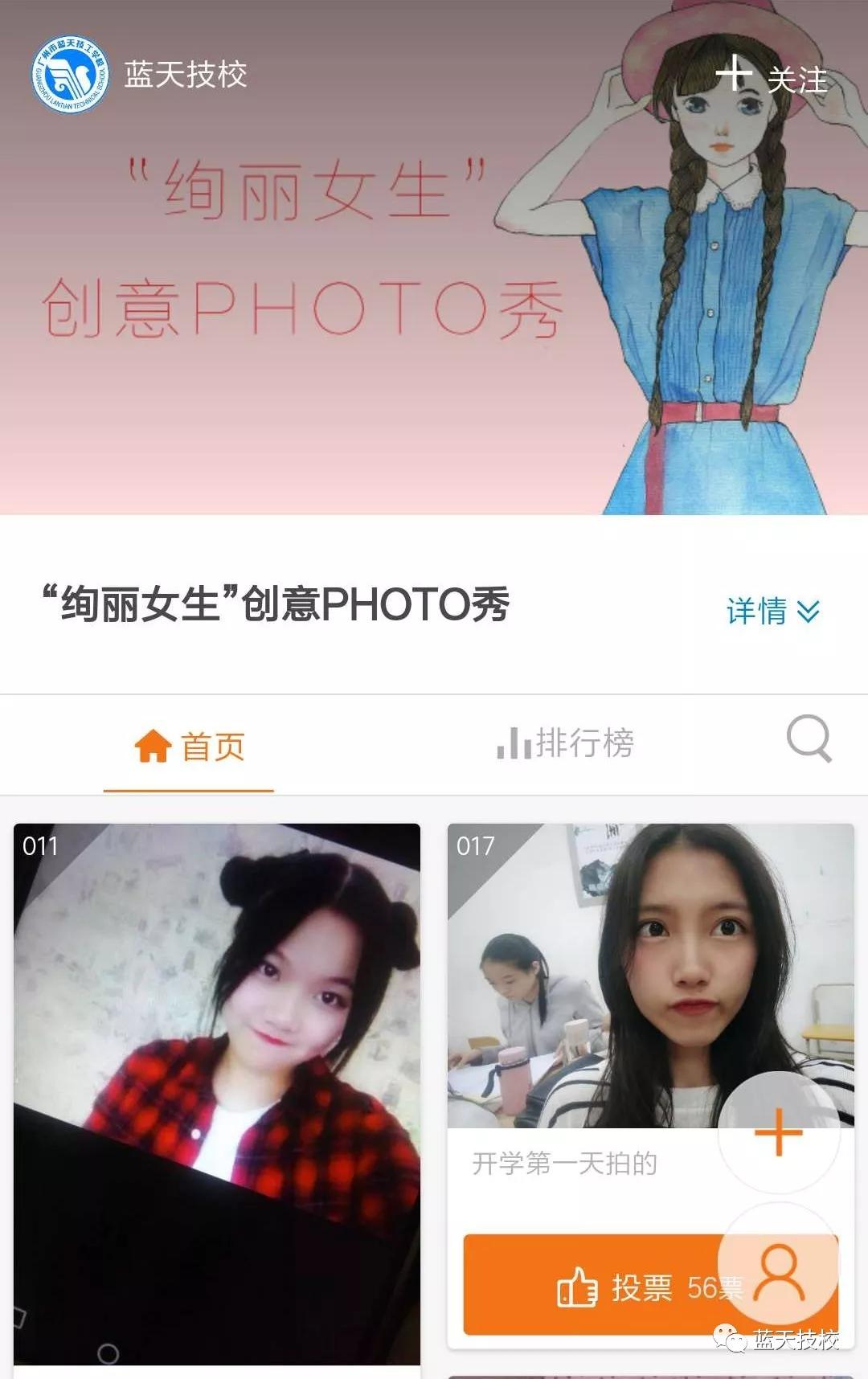This screenshot has height=1379, width=868.
Task: Tap the floating orange plus button
Action: tap(778, 1132)
